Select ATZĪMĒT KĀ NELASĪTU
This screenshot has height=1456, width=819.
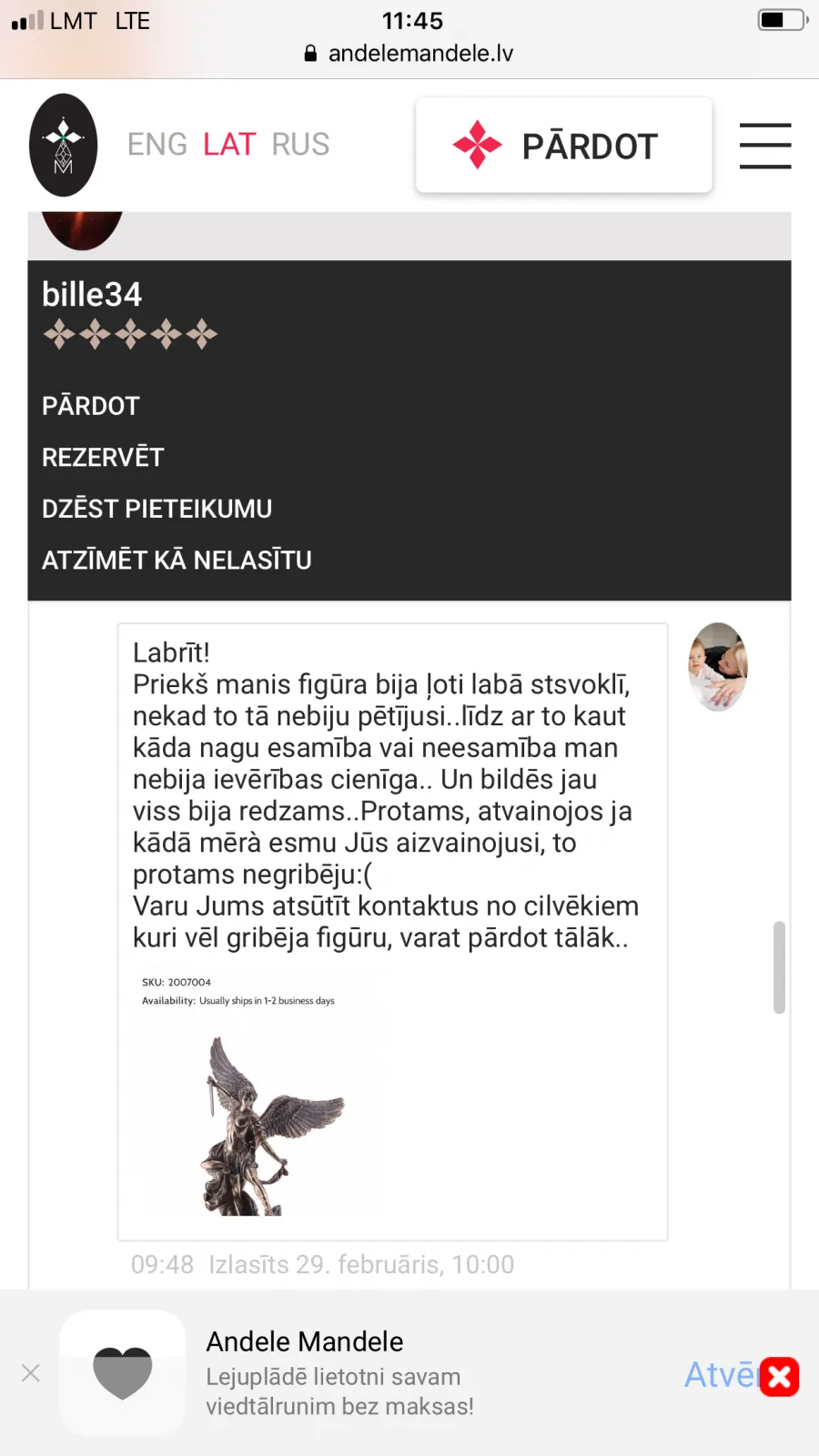[x=177, y=561]
